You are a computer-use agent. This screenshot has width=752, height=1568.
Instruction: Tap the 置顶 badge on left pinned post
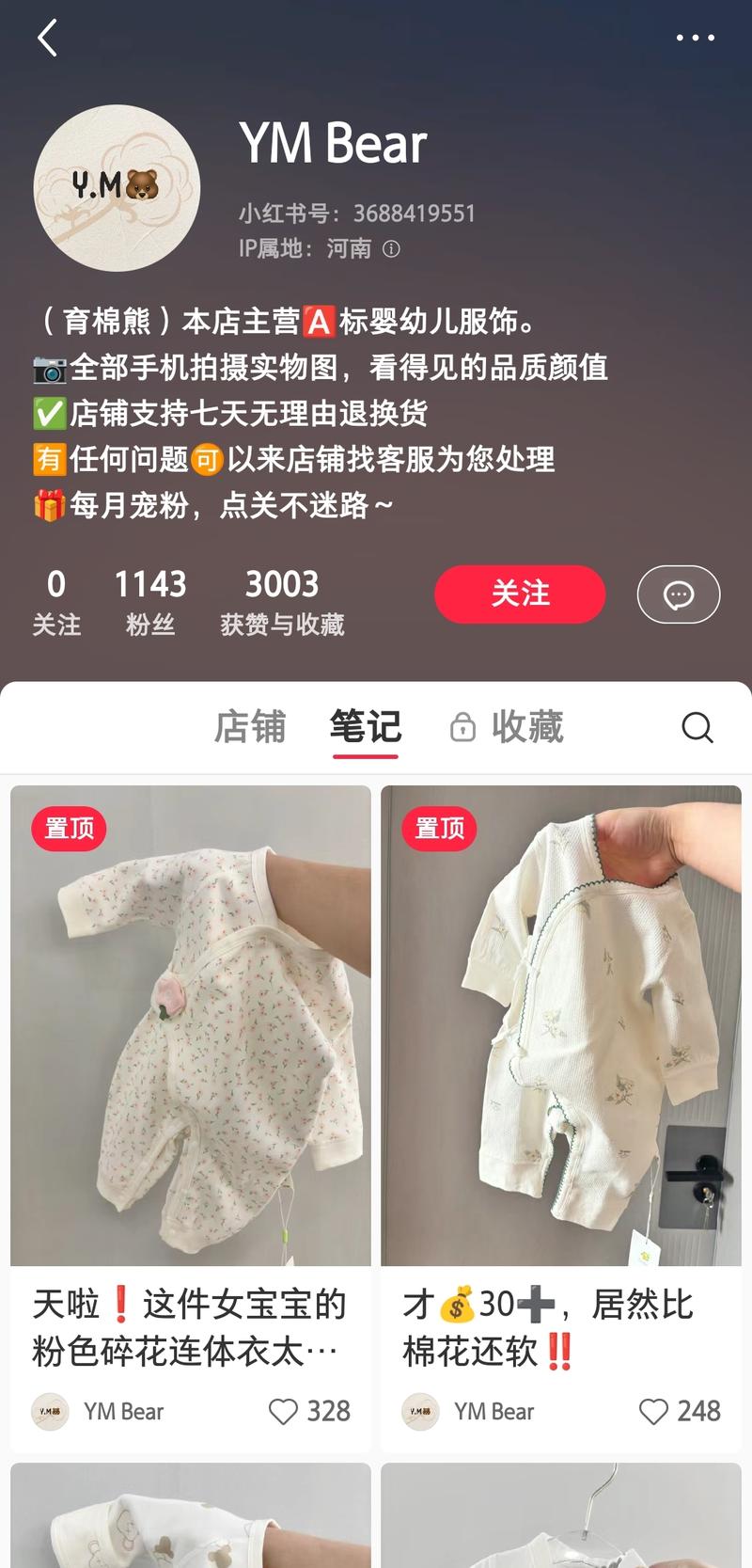67,829
